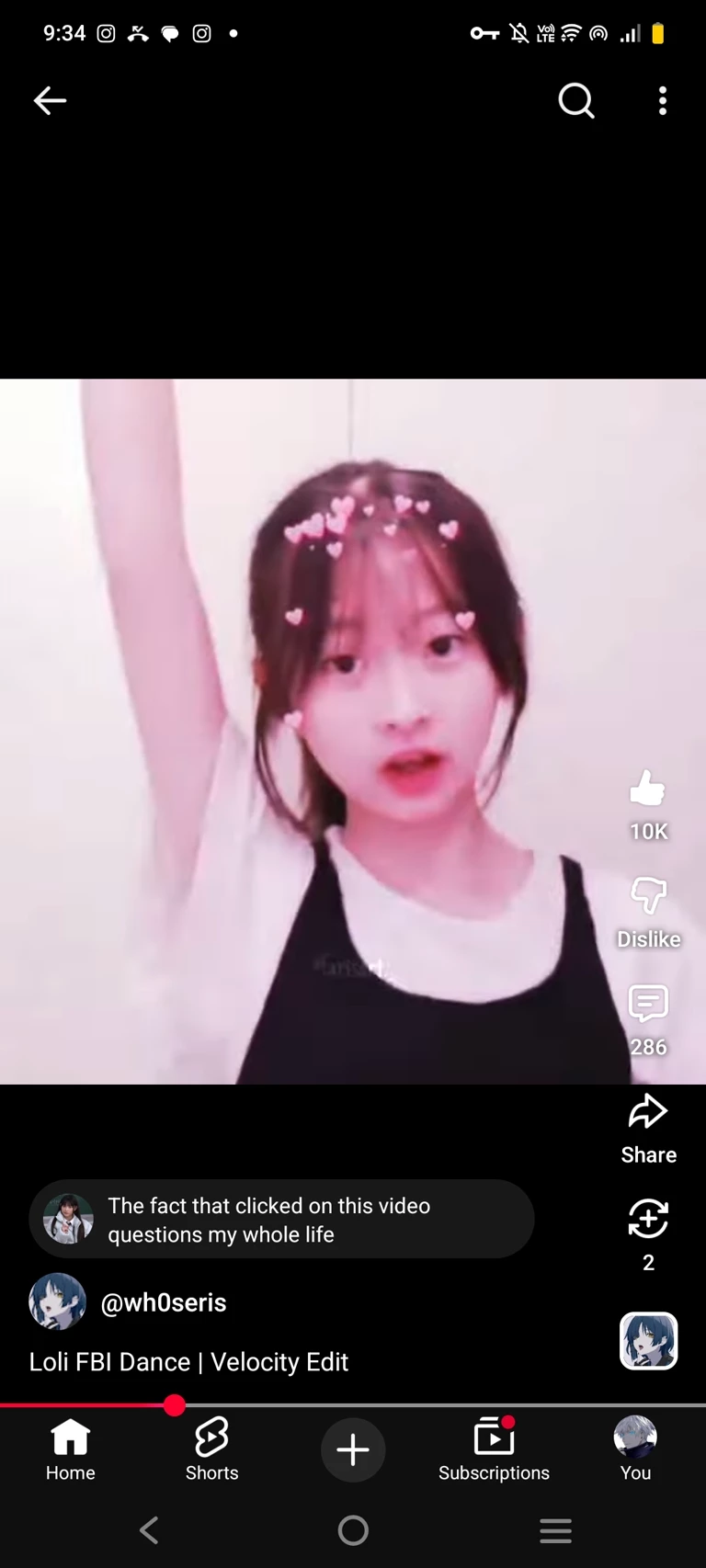Viewport: 706px width, 1568px height.
Task: Open the three-dot overflow menu
Action: pos(663,101)
